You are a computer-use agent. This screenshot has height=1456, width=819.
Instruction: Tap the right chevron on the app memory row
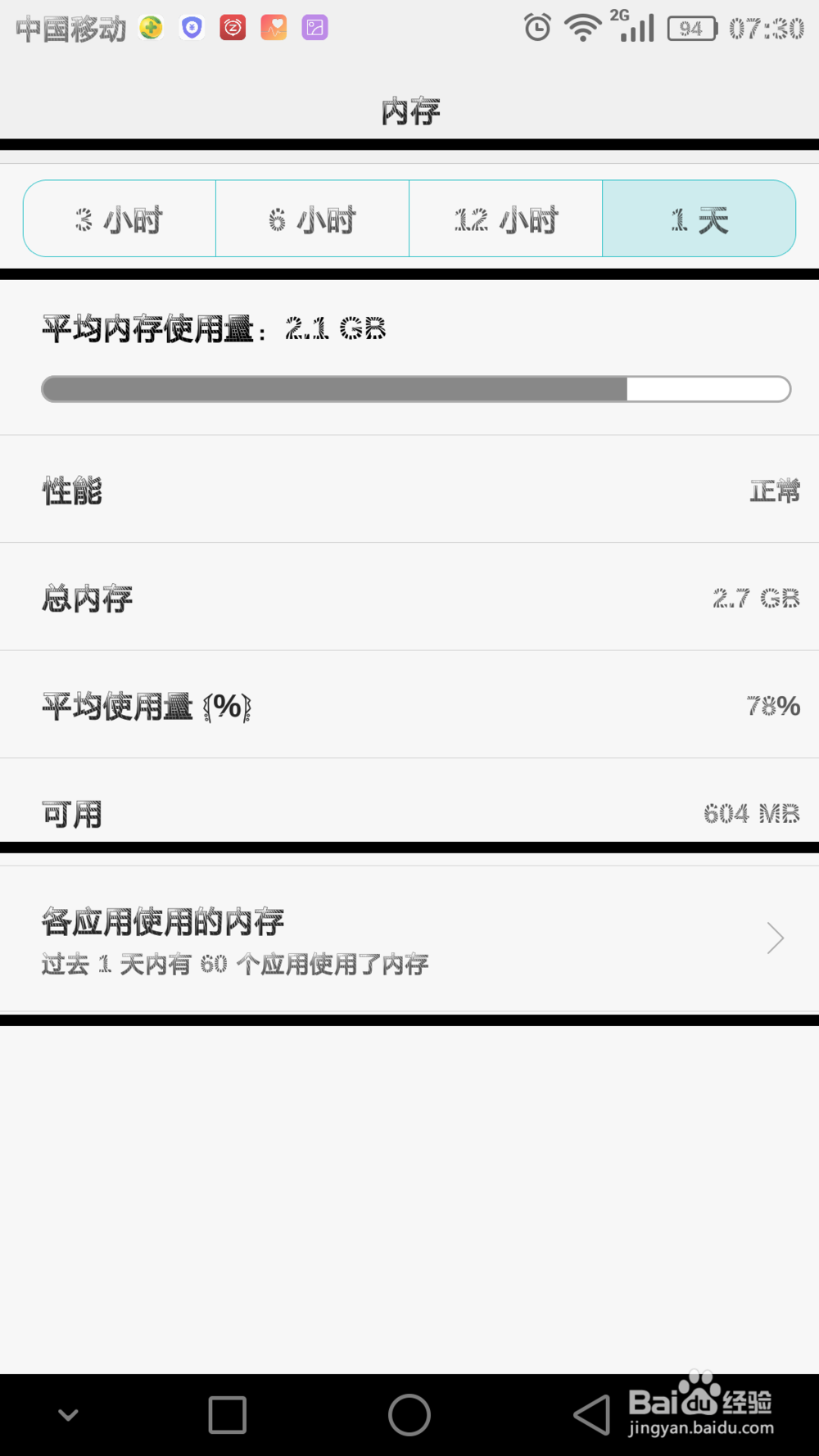click(774, 938)
